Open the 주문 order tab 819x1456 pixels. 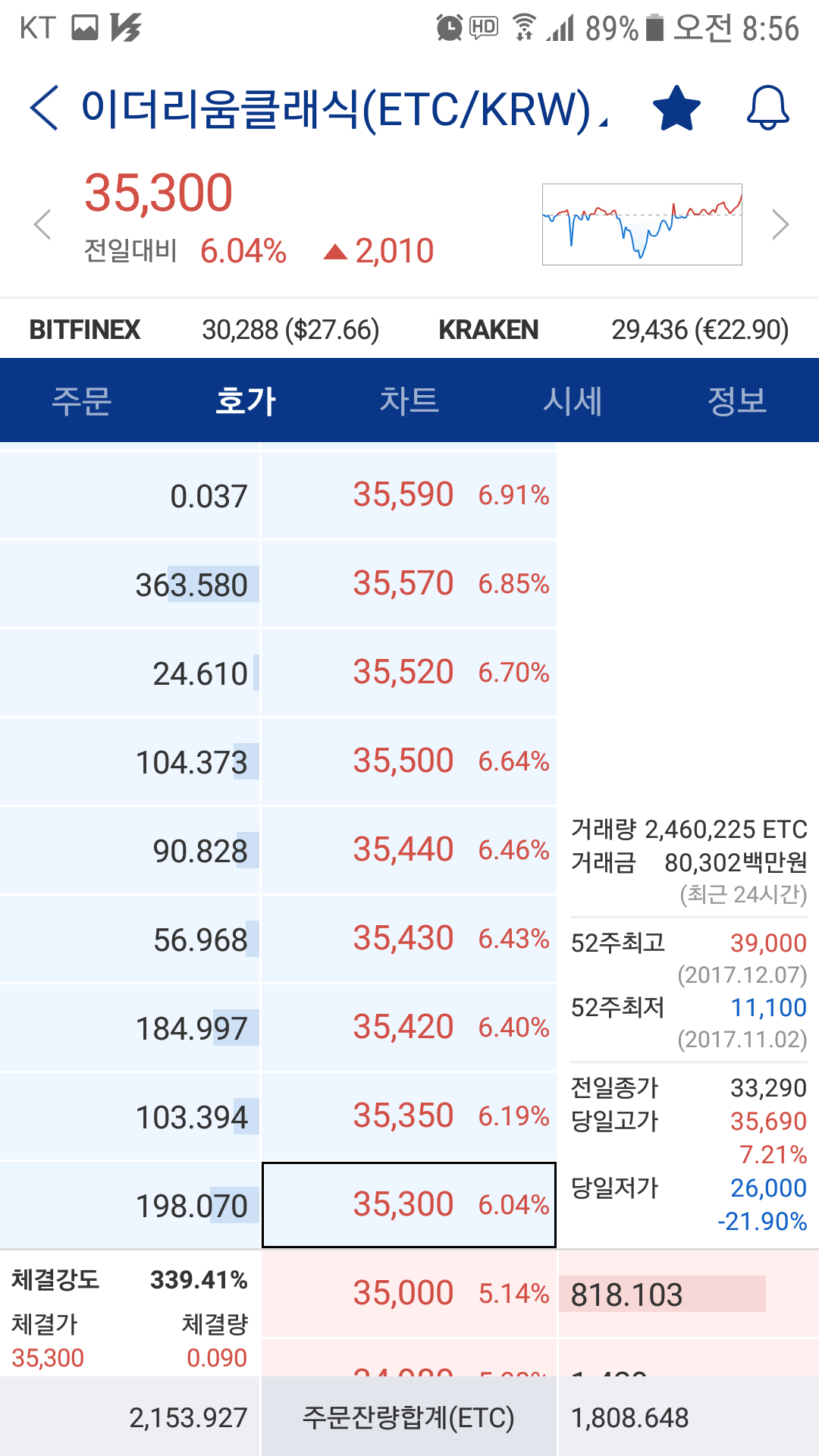tap(82, 401)
